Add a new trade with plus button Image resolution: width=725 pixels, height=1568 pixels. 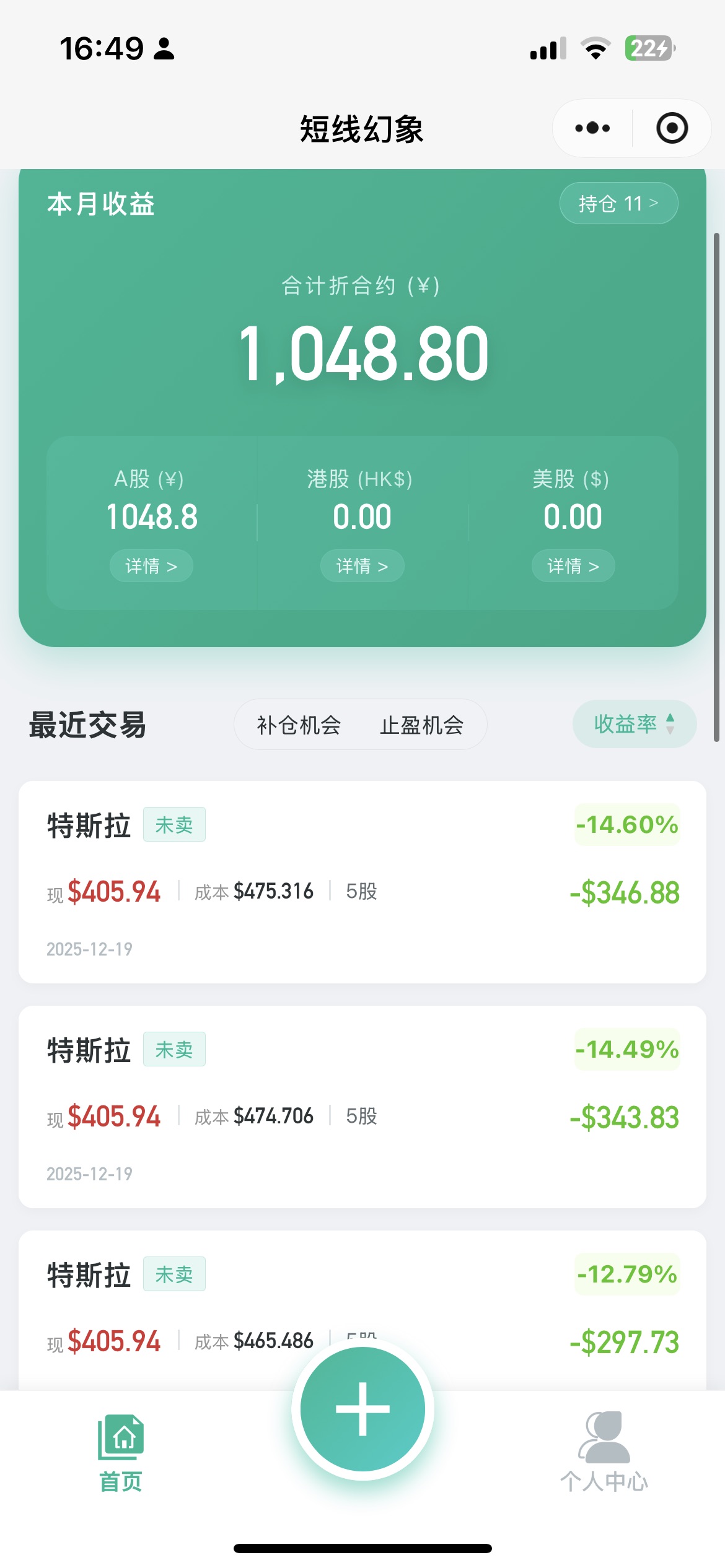(x=362, y=1409)
